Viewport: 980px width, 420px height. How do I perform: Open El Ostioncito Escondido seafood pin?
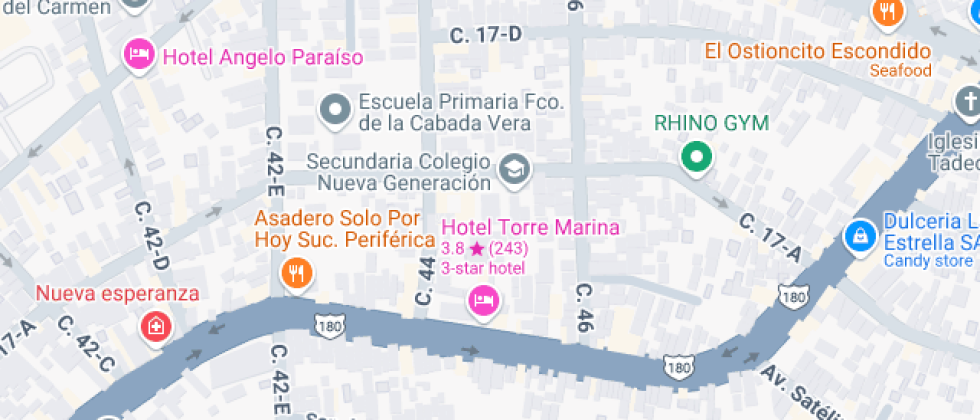pos(887,14)
